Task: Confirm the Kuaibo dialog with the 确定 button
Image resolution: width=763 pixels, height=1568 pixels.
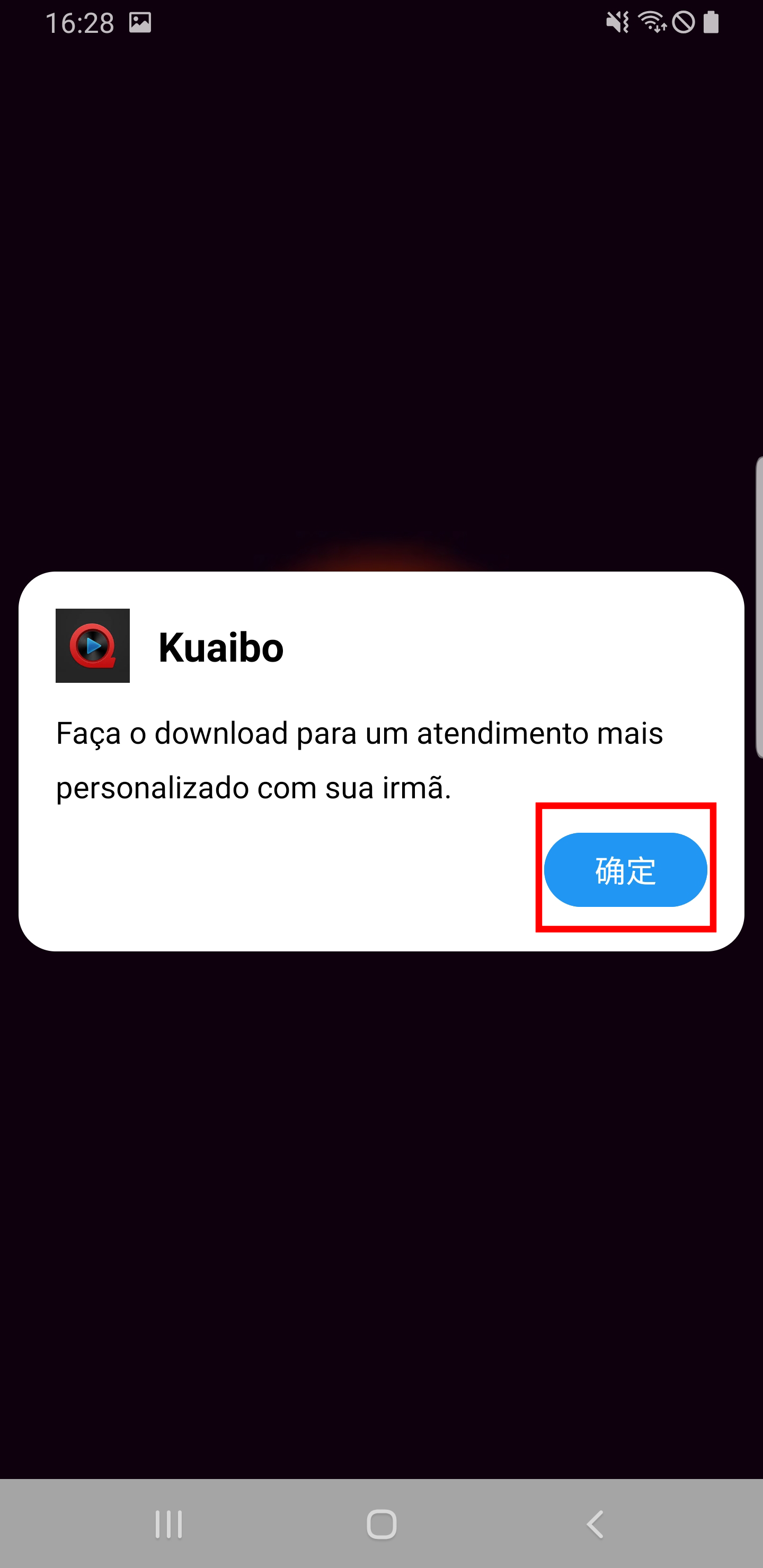Action: [625, 869]
